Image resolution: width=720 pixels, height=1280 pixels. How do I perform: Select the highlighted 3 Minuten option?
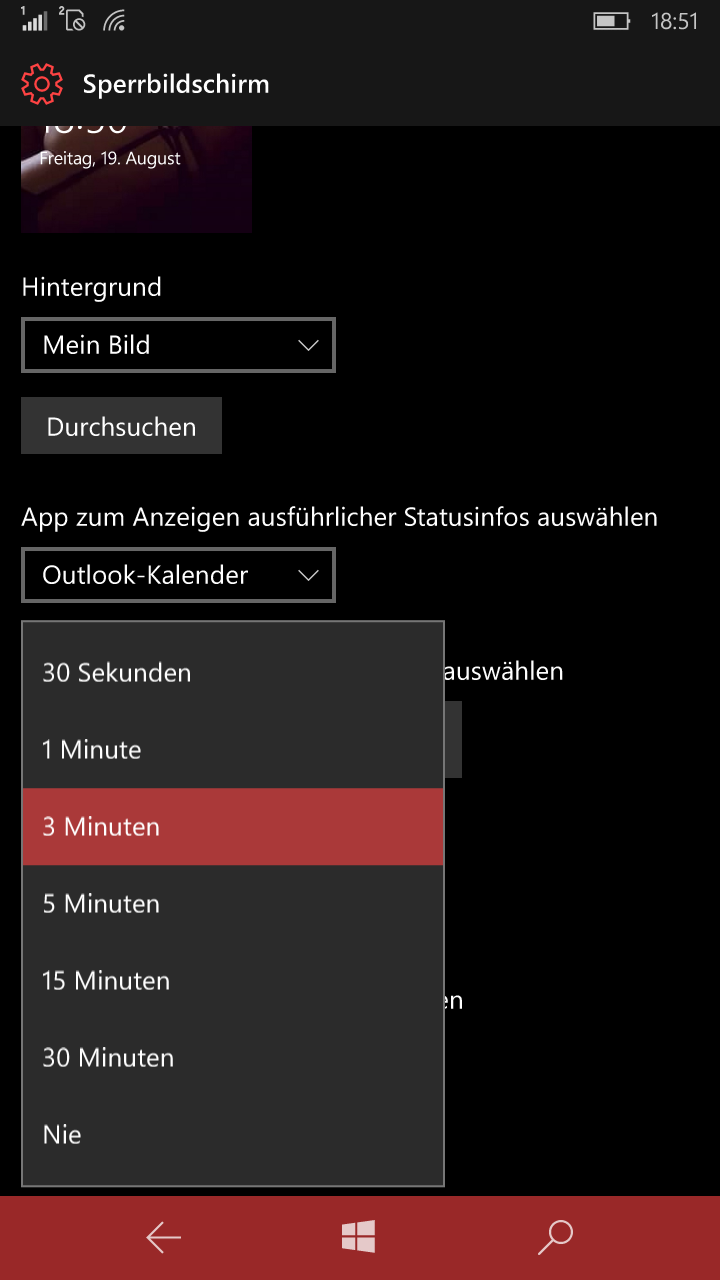pyautogui.click(x=233, y=827)
